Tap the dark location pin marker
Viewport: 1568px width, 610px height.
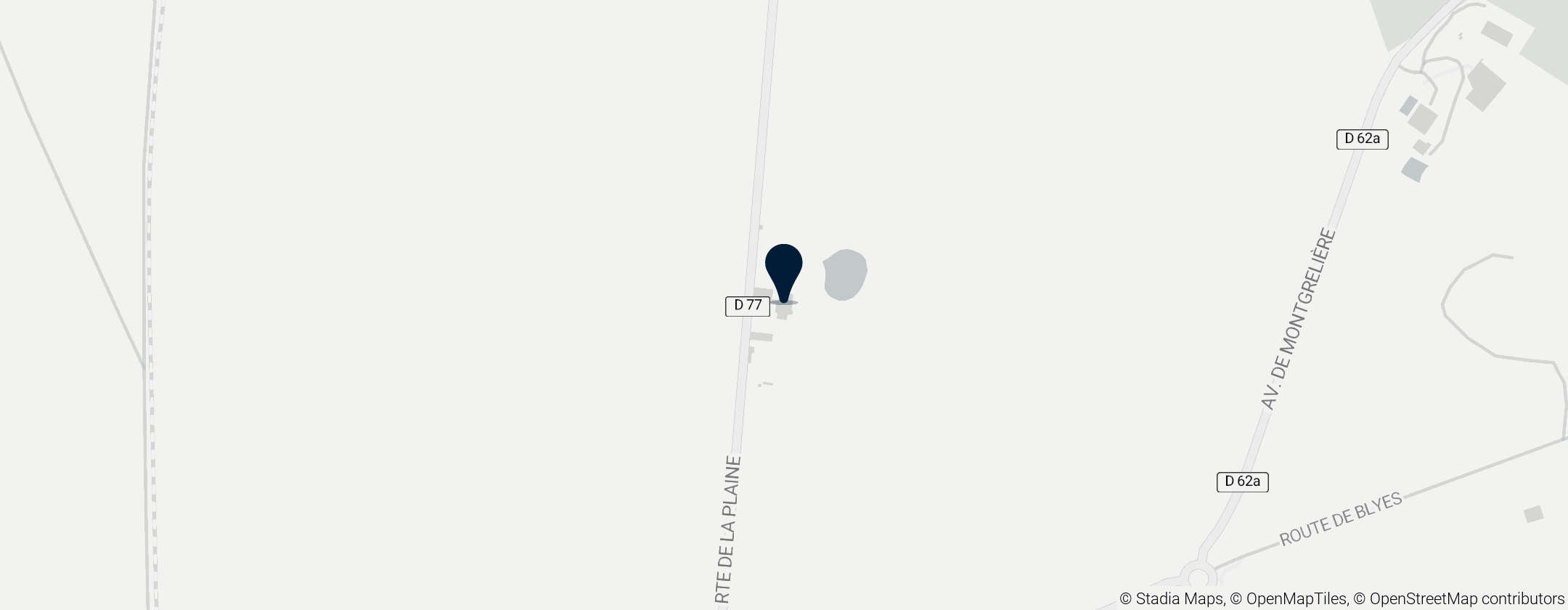(783, 269)
